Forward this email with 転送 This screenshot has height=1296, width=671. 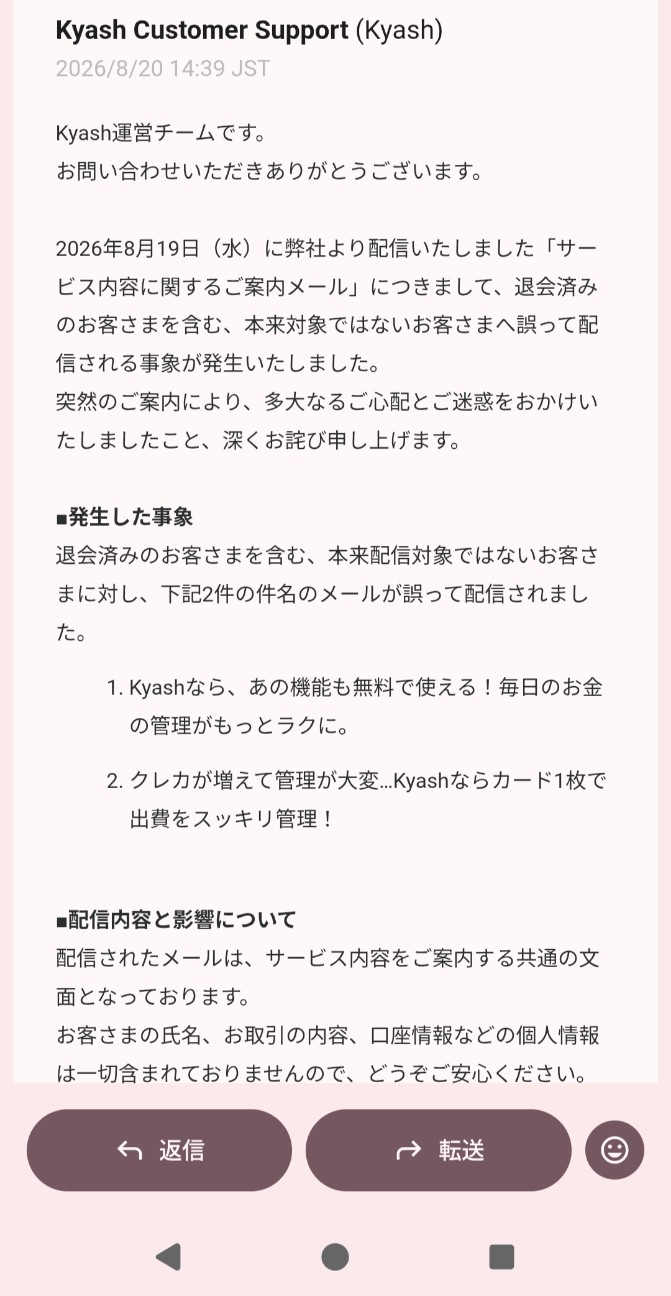coord(438,1150)
